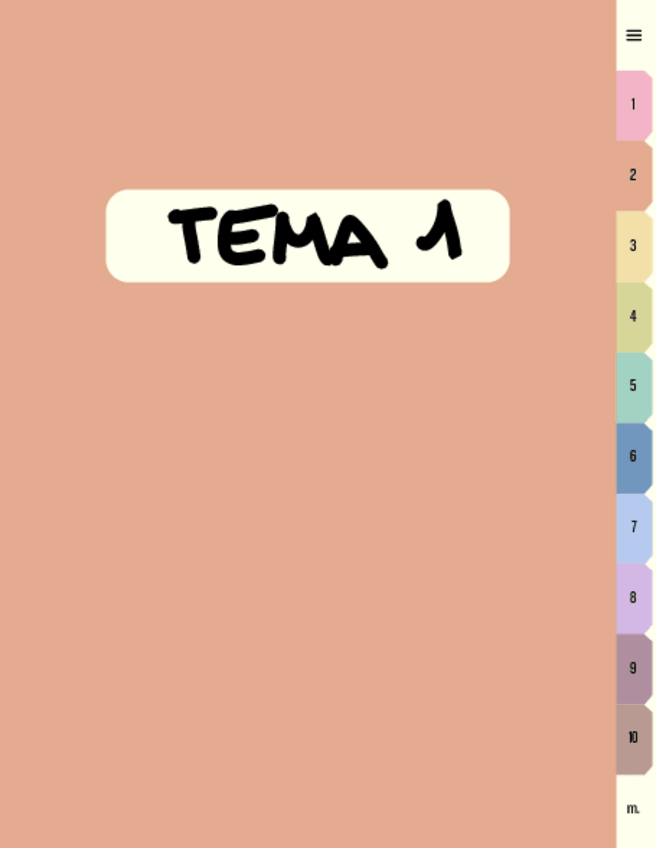This screenshot has height=848, width=656.
Task: Jump to section tab 1
Action: tap(633, 105)
